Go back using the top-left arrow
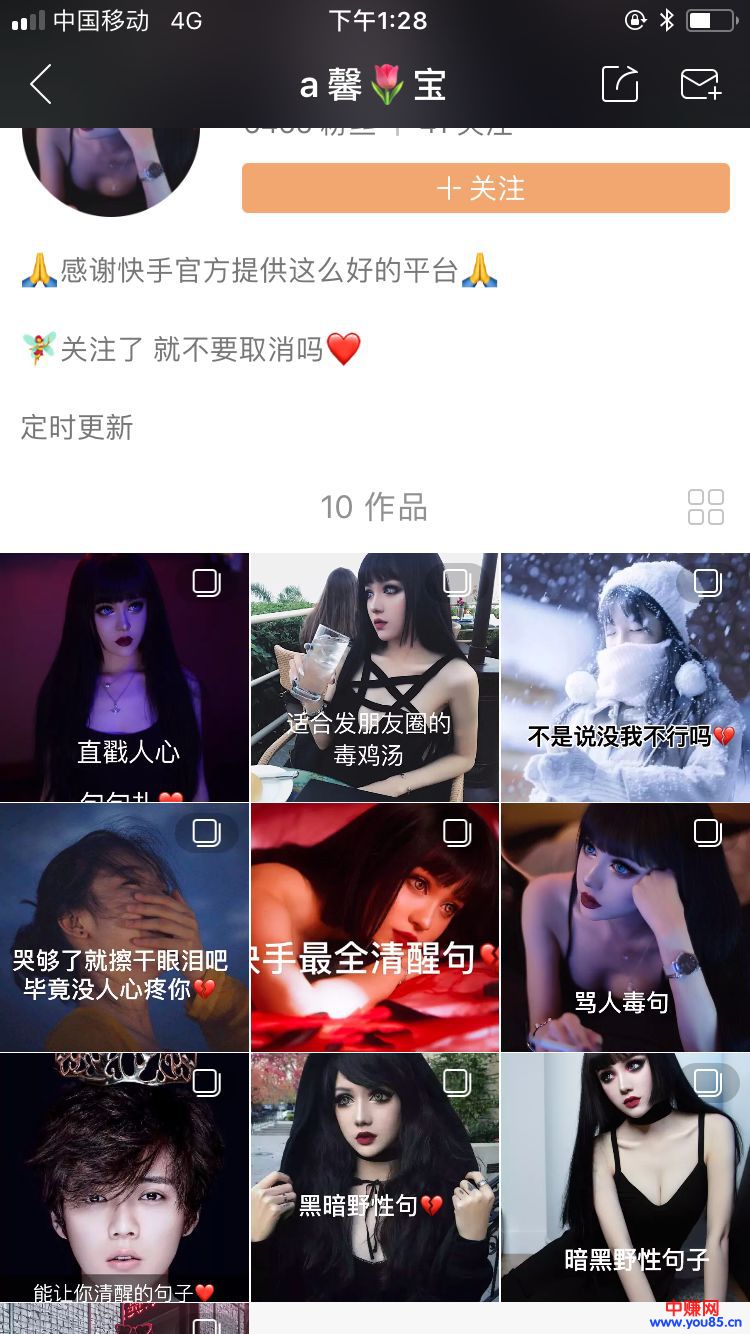The height and width of the screenshot is (1334, 750). (x=40, y=85)
